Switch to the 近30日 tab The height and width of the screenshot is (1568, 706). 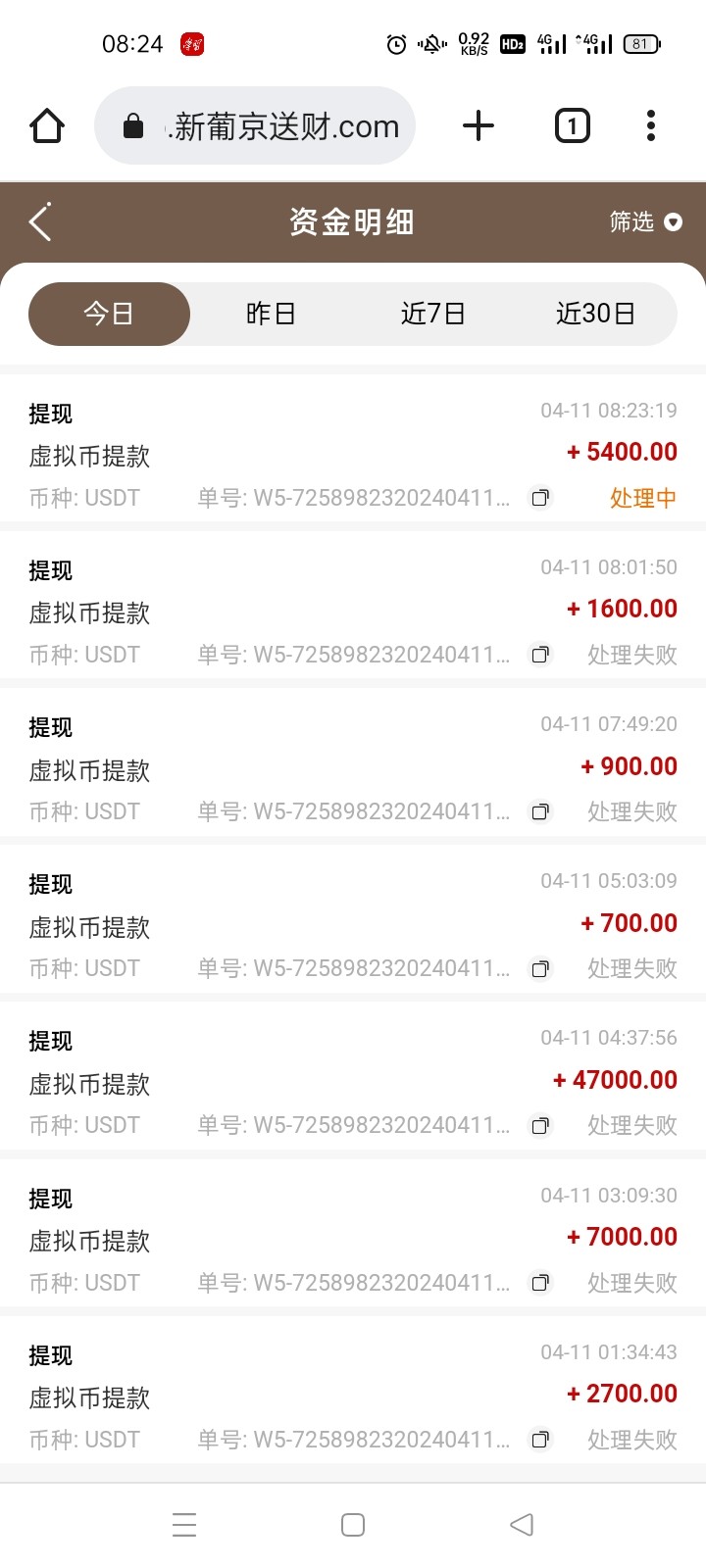tap(596, 314)
